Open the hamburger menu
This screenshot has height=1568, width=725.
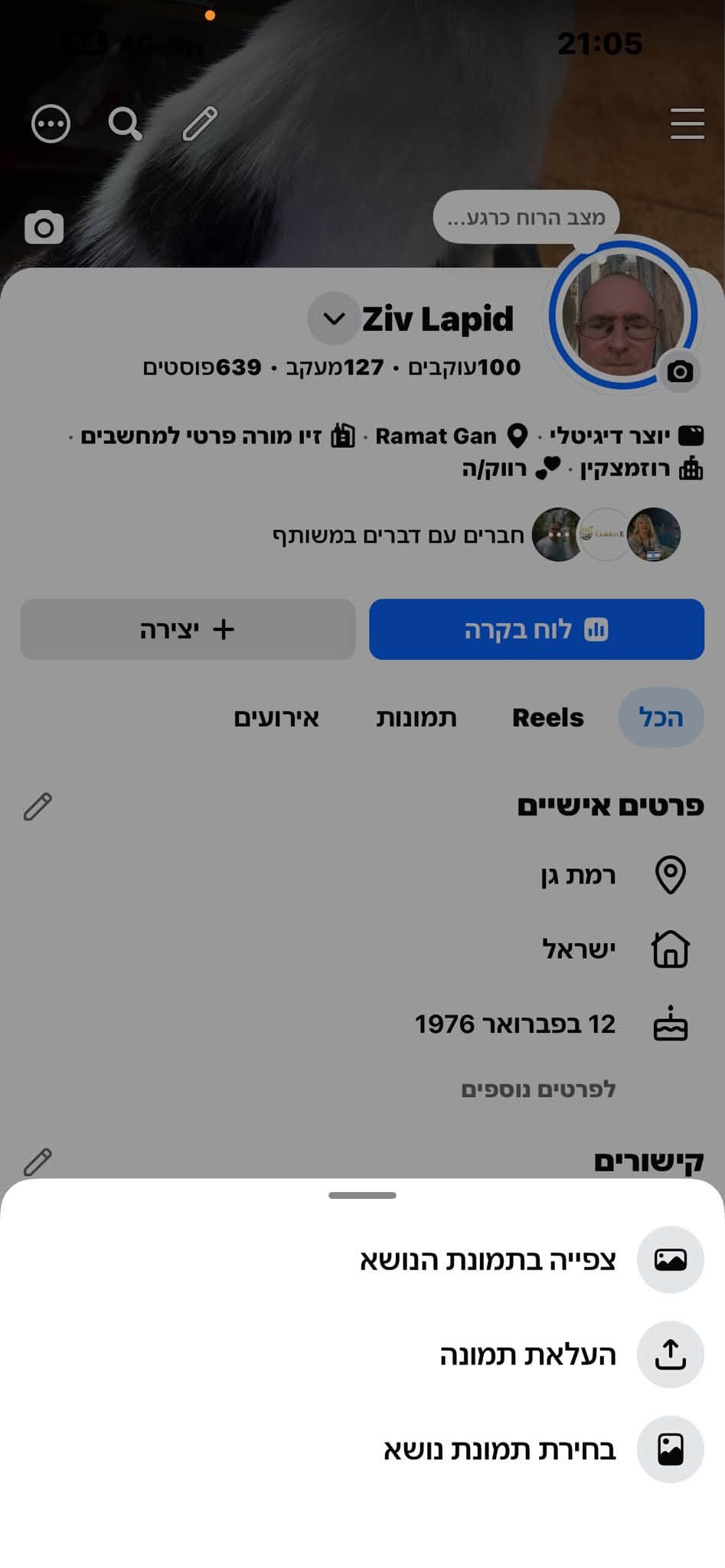[687, 123]
